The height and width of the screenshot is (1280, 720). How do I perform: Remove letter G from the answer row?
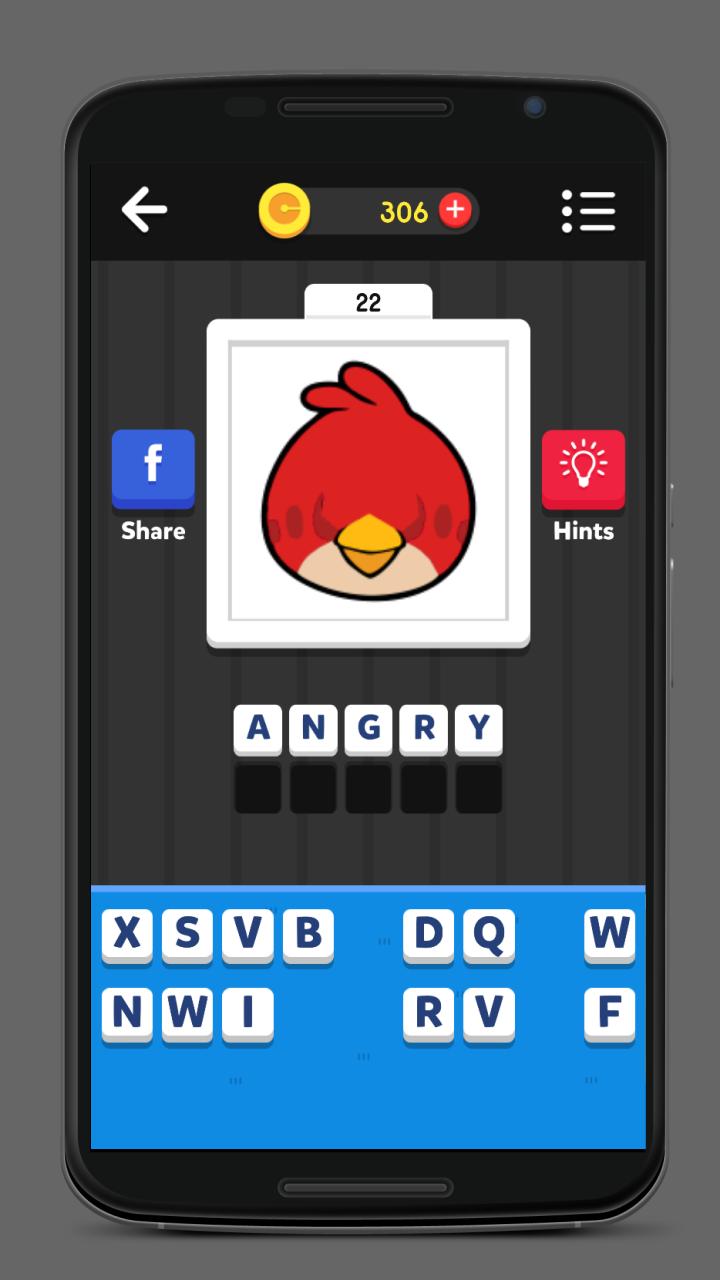[368, 729]
